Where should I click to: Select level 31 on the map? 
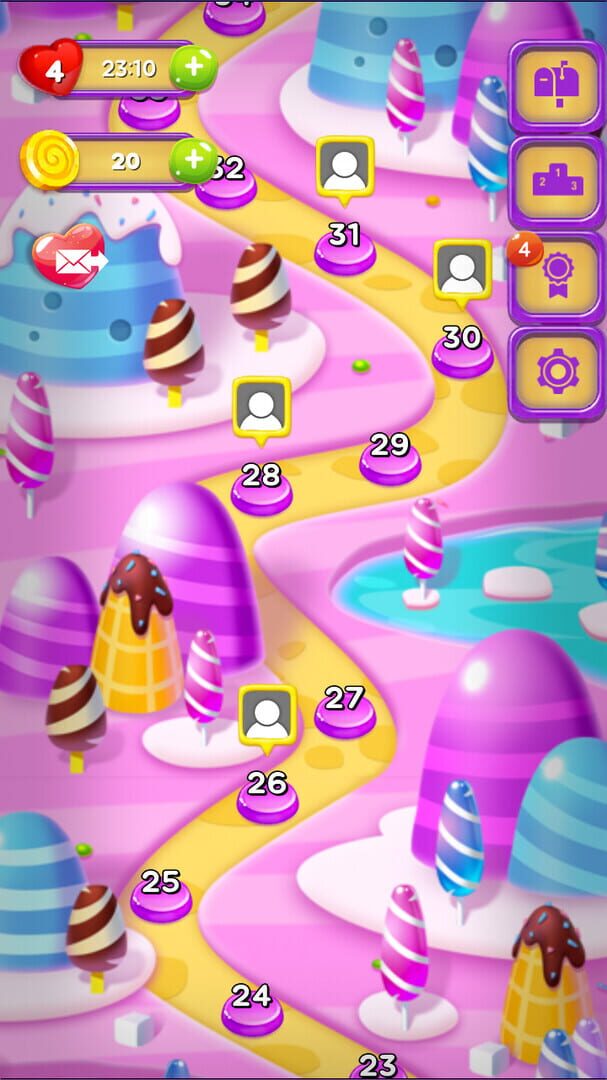[x=345, y=248]
